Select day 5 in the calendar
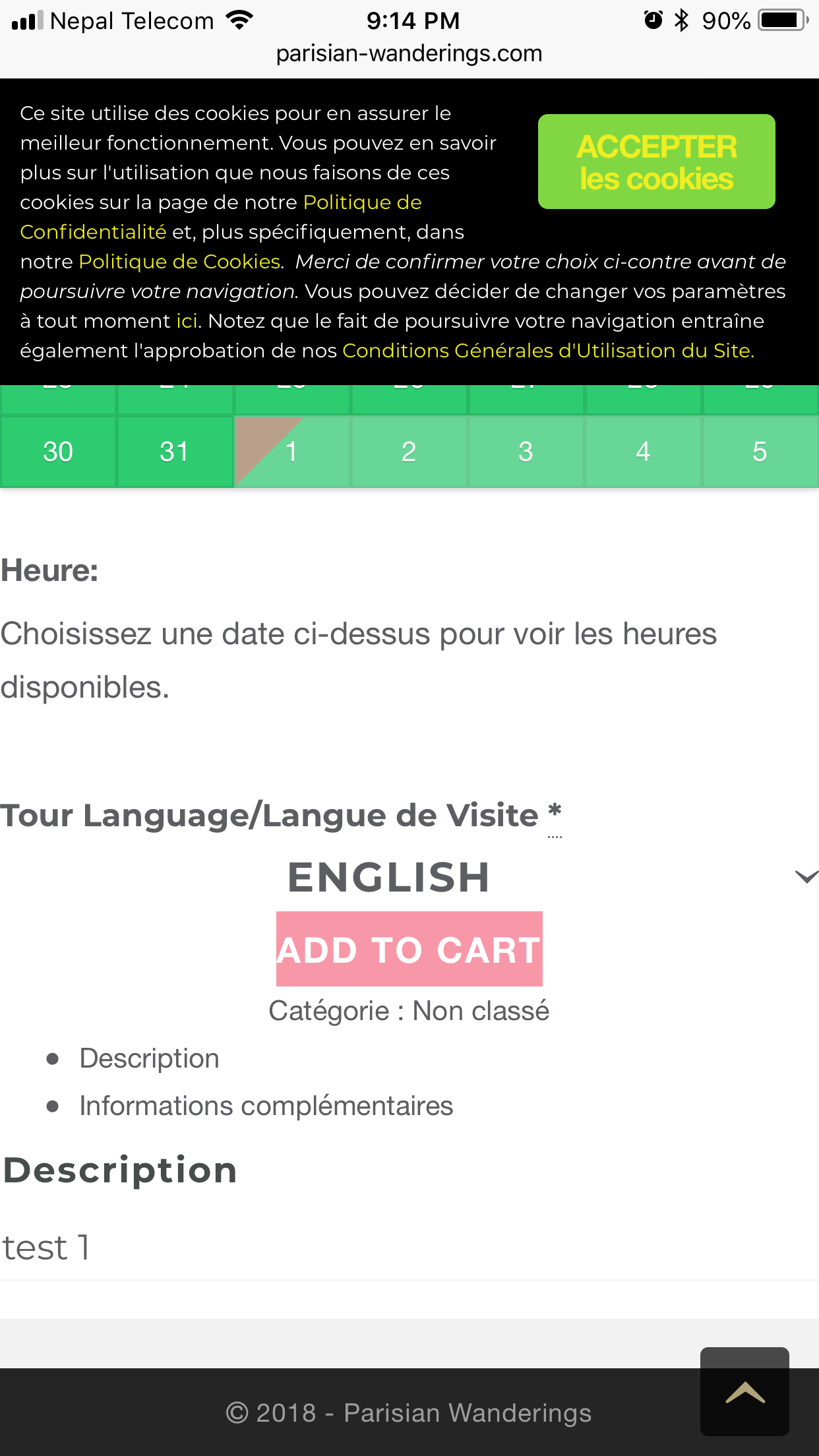Image resolution: width=819 pixels, height=1456 pixels. 760,452
